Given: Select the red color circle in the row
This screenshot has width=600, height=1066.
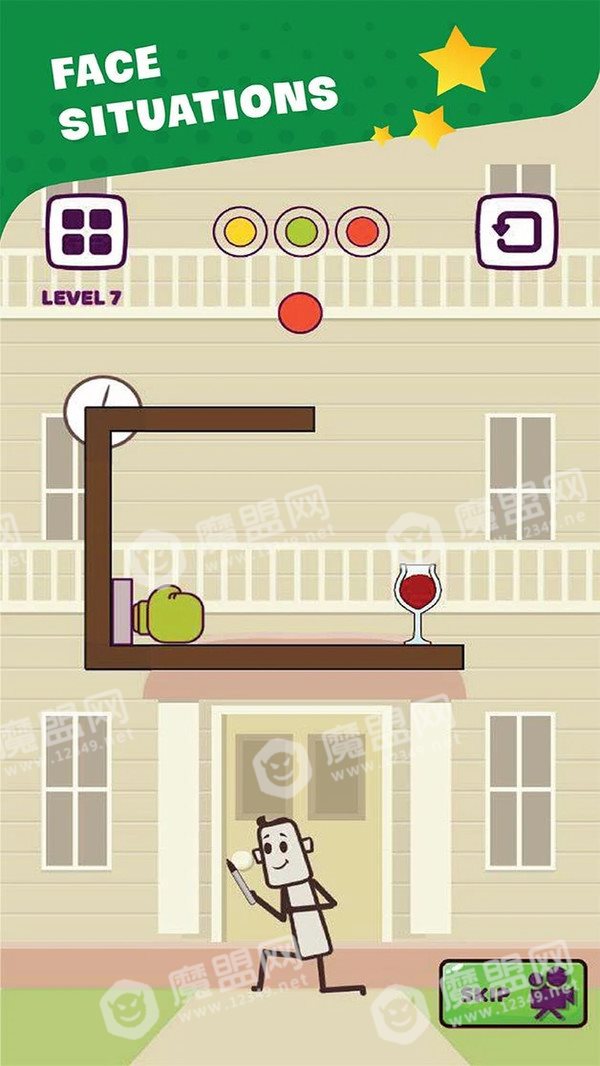Looking at the screenshot, I should click(x=362, y=232).
